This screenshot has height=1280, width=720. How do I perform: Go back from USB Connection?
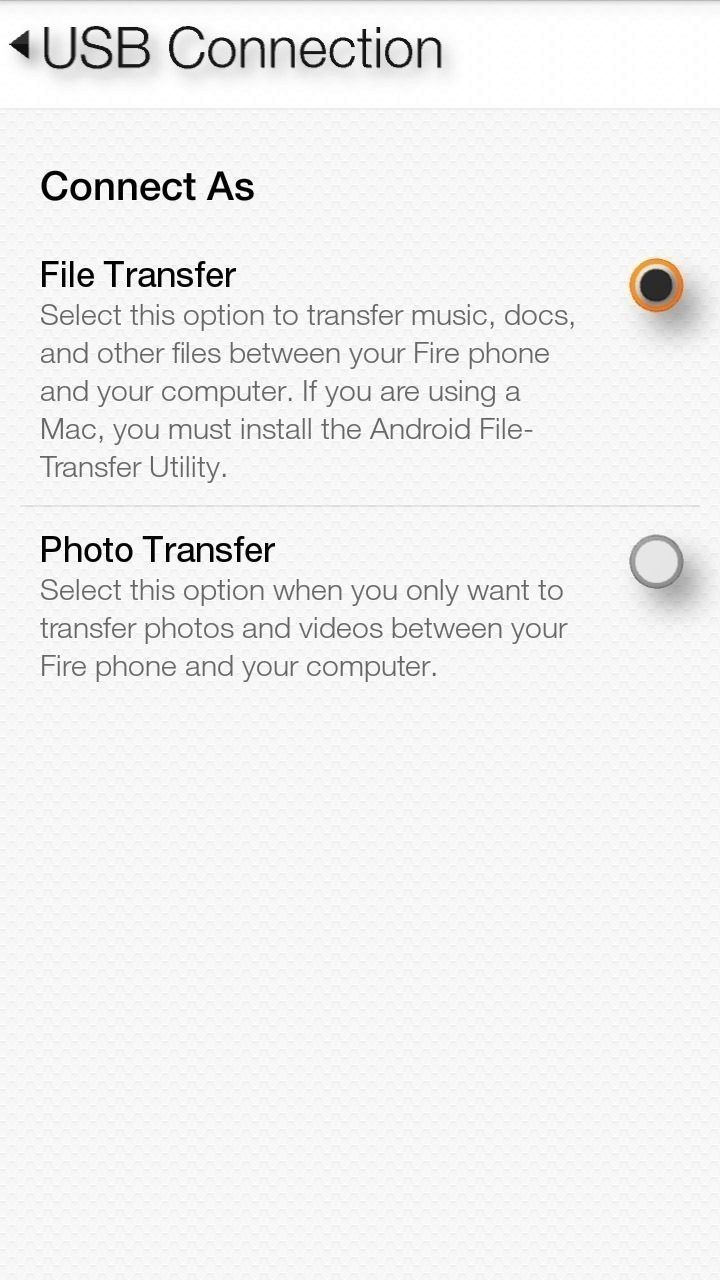pyautogui.click(x=20, y=46)
